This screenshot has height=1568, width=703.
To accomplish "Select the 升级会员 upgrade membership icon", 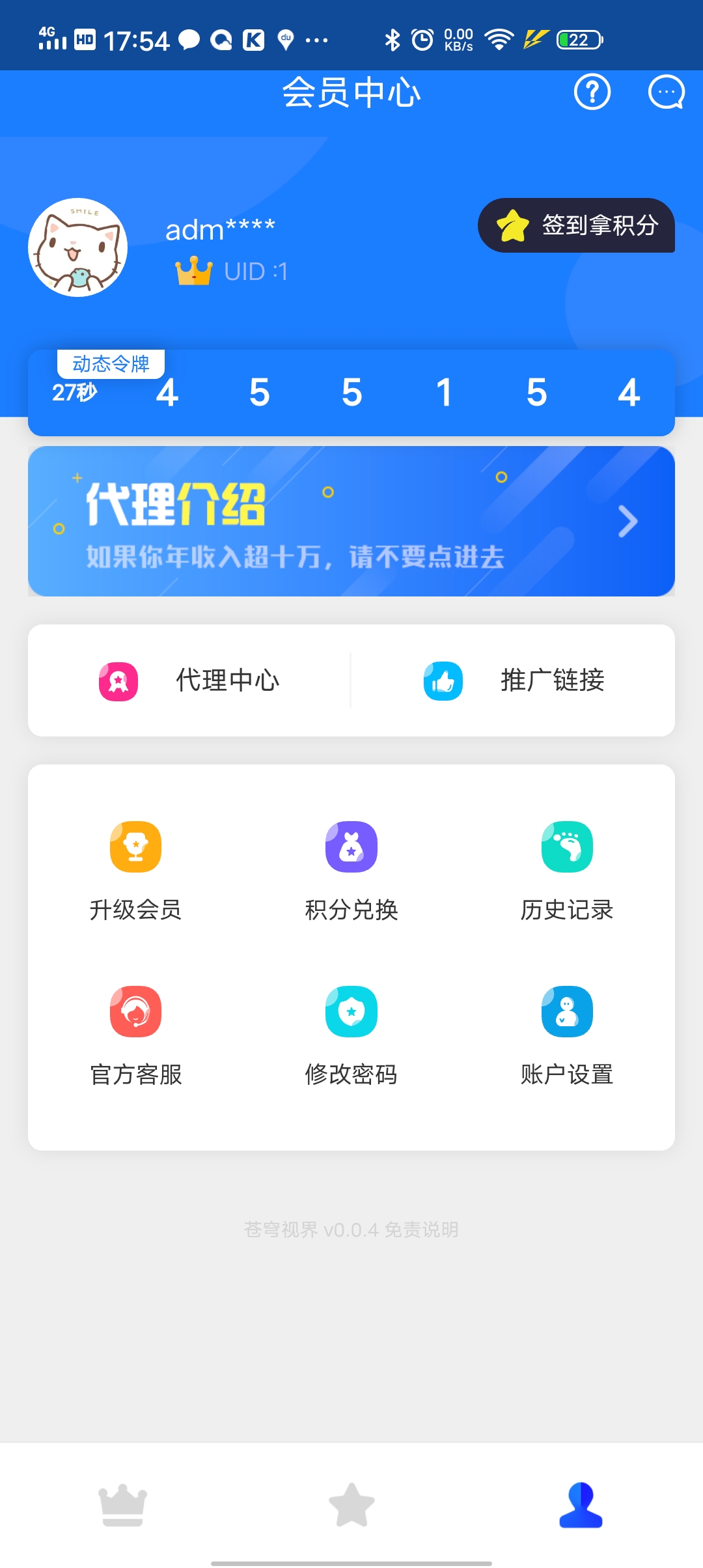I will pyautogui.click(x=135, y=845).
